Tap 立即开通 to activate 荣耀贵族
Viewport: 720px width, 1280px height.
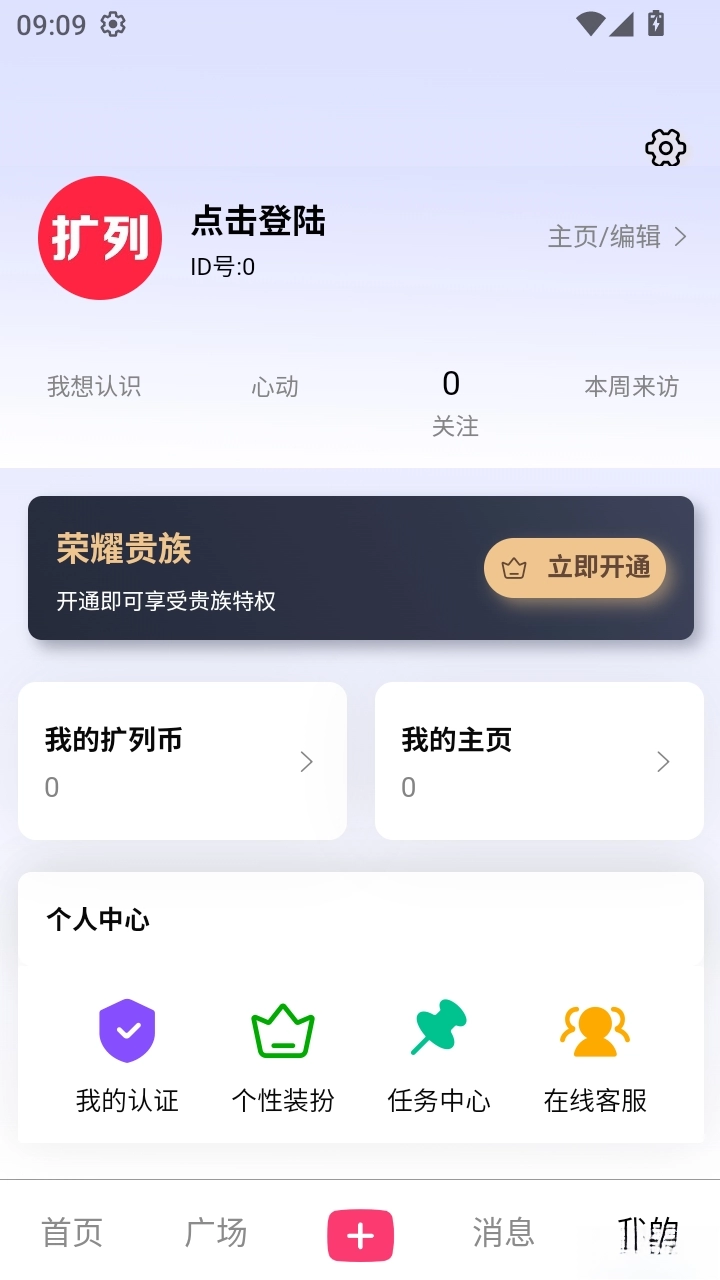click(574, 567)
